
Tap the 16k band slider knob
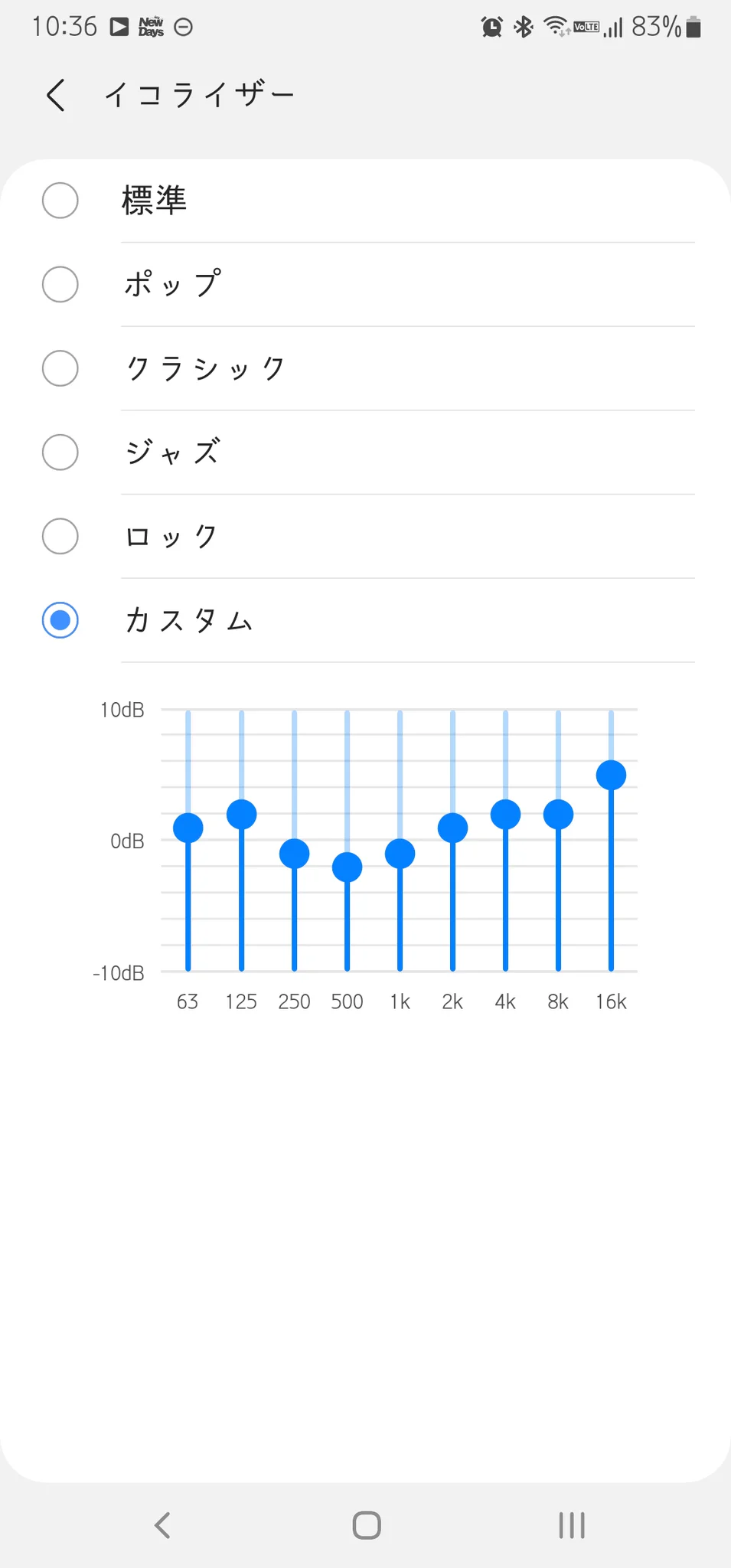pyautogui.click(x=611, y=776)
